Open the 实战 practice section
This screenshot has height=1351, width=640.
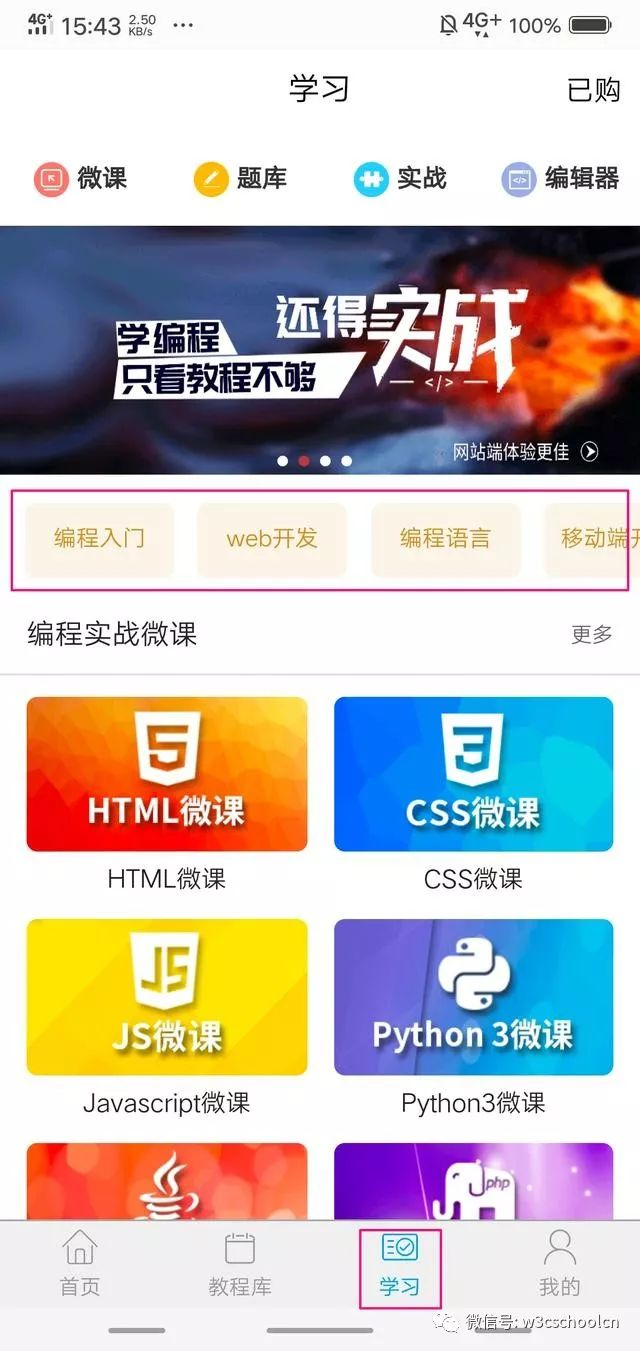click(400, 179)
